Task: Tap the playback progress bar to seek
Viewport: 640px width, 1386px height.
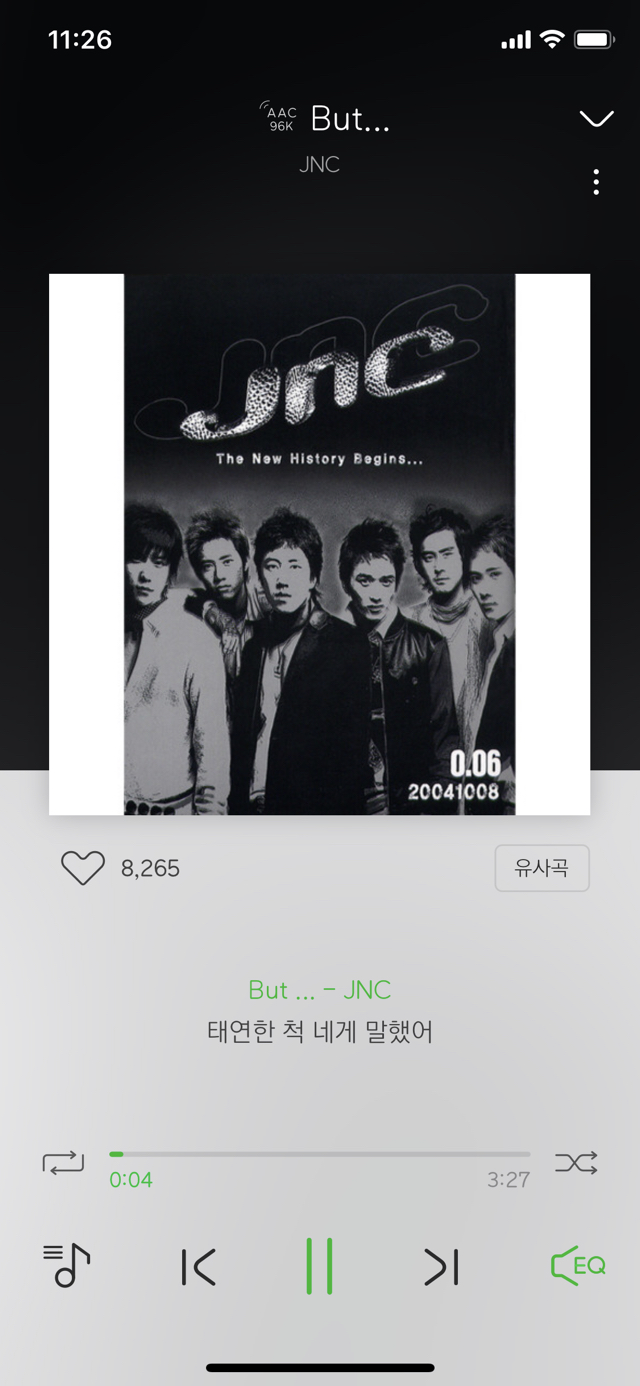Action: [320, 1154]
